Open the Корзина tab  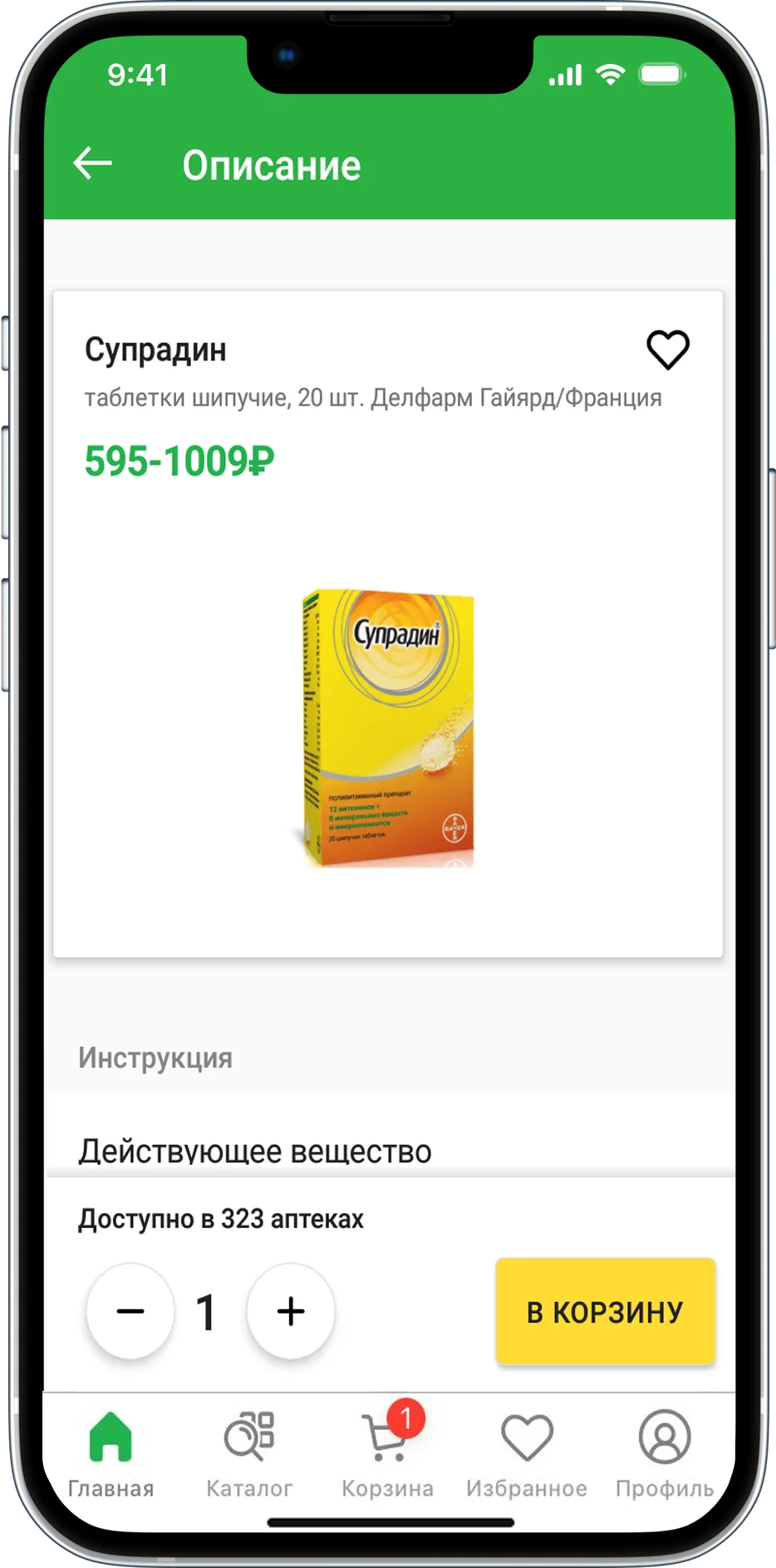coord(387,1452)
